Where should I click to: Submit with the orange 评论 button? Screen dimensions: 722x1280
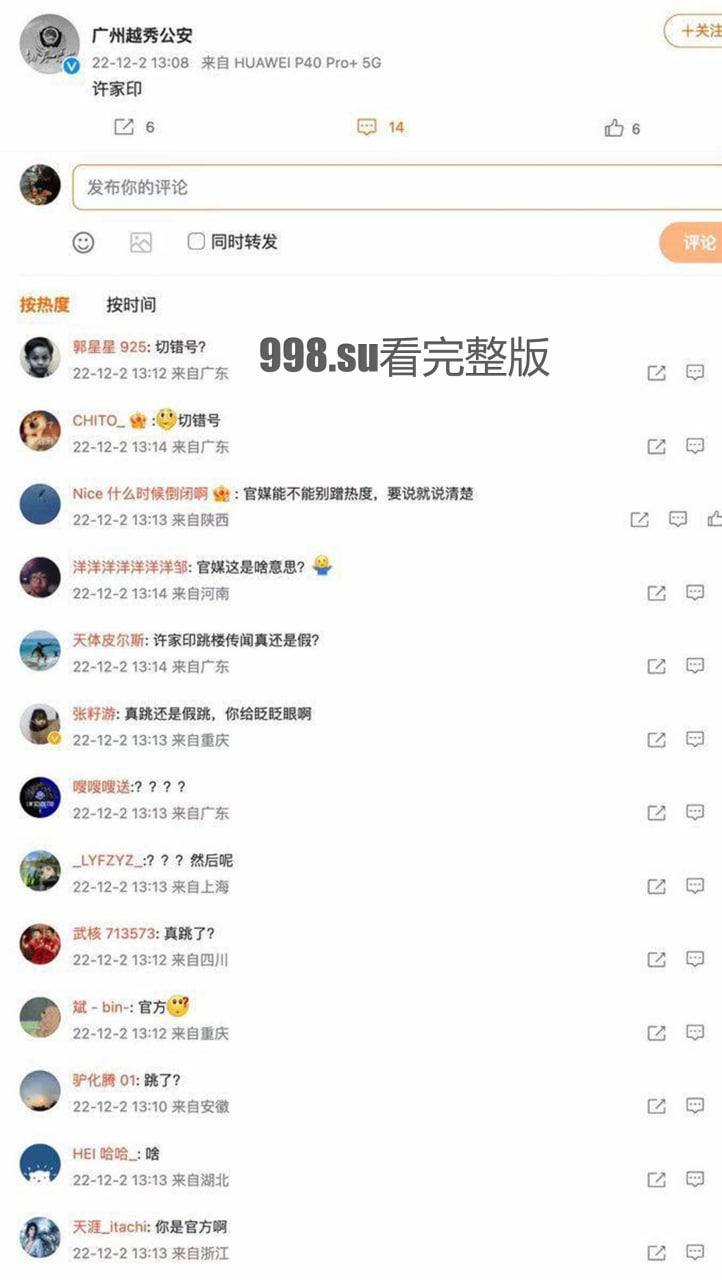tap(696, 242)
